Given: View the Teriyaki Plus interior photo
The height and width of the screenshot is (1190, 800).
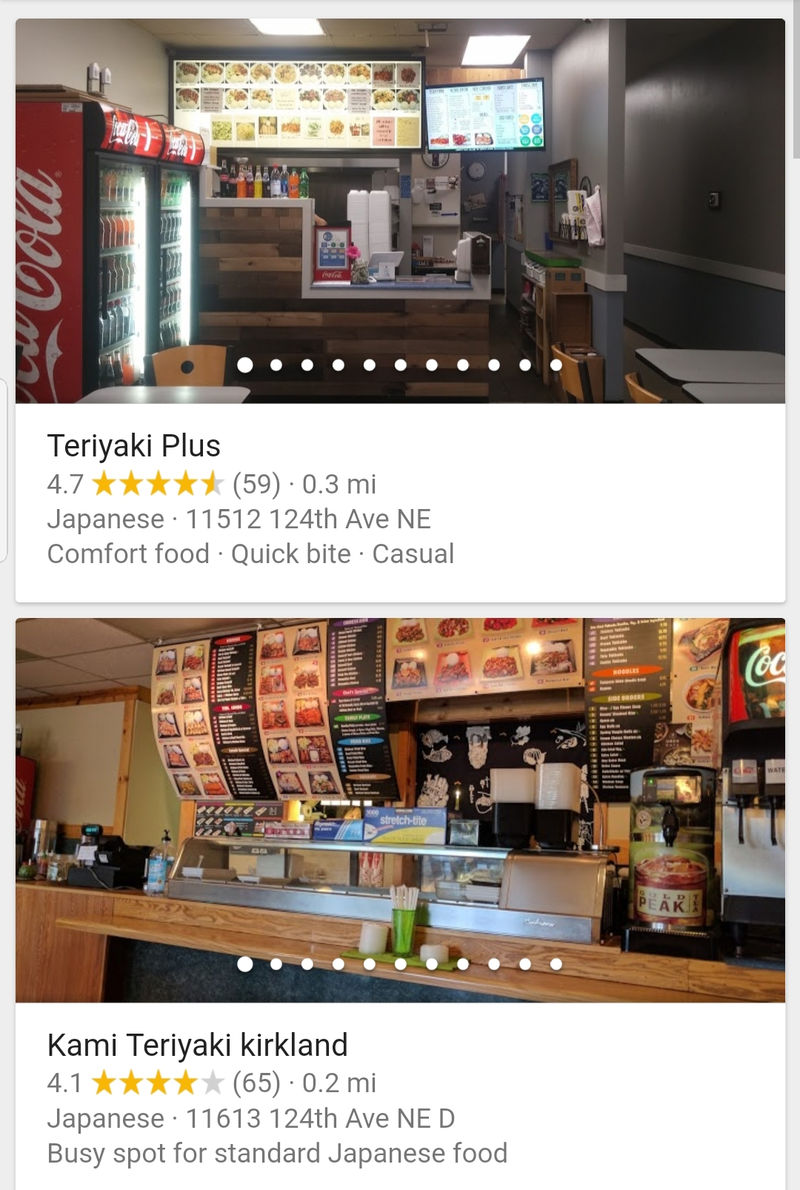Looking at the screenshot, I should tap(400, 210).
